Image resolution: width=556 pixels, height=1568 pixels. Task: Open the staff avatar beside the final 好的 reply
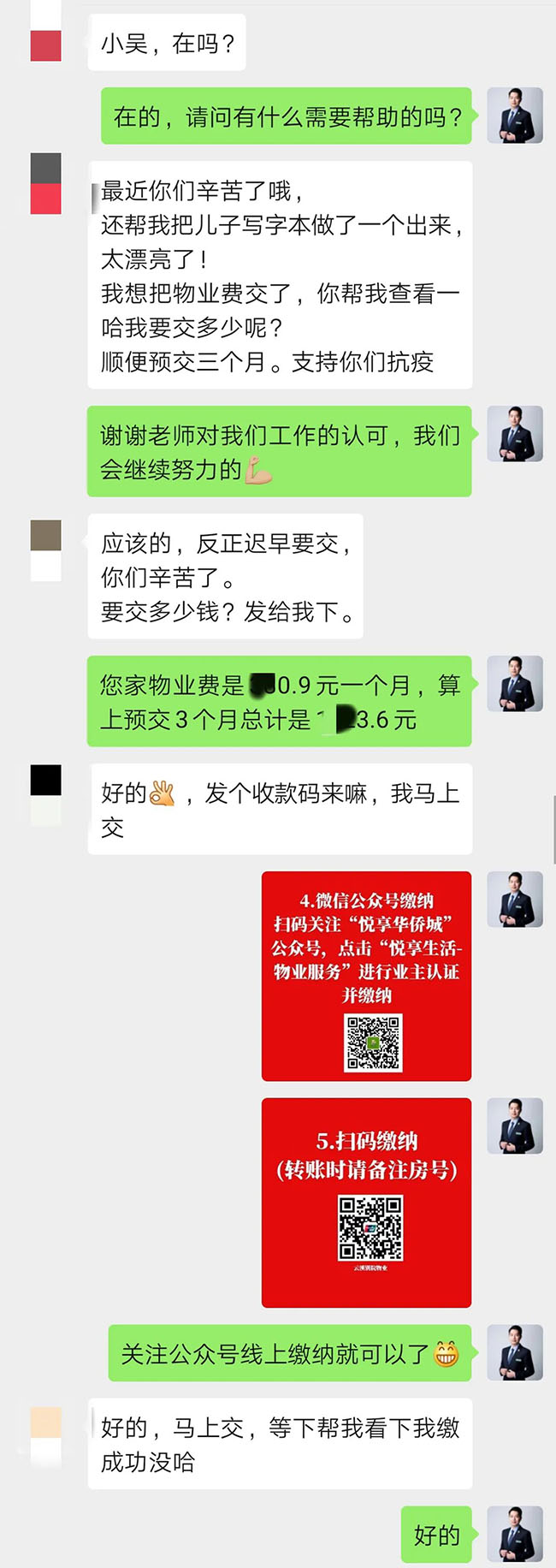click(x=515, y=1534)
